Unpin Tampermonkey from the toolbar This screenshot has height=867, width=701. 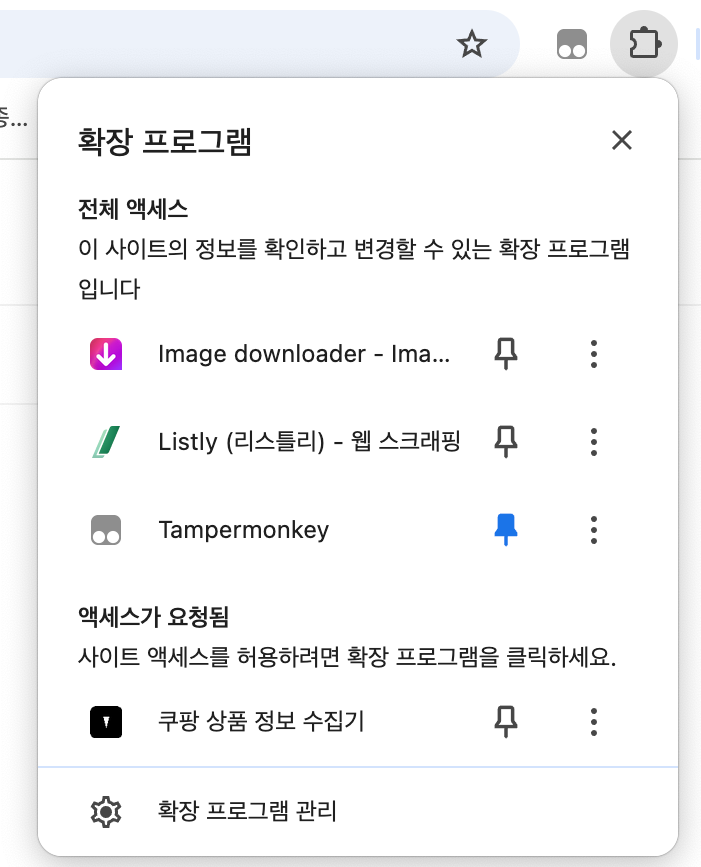(x=507, y=529)
